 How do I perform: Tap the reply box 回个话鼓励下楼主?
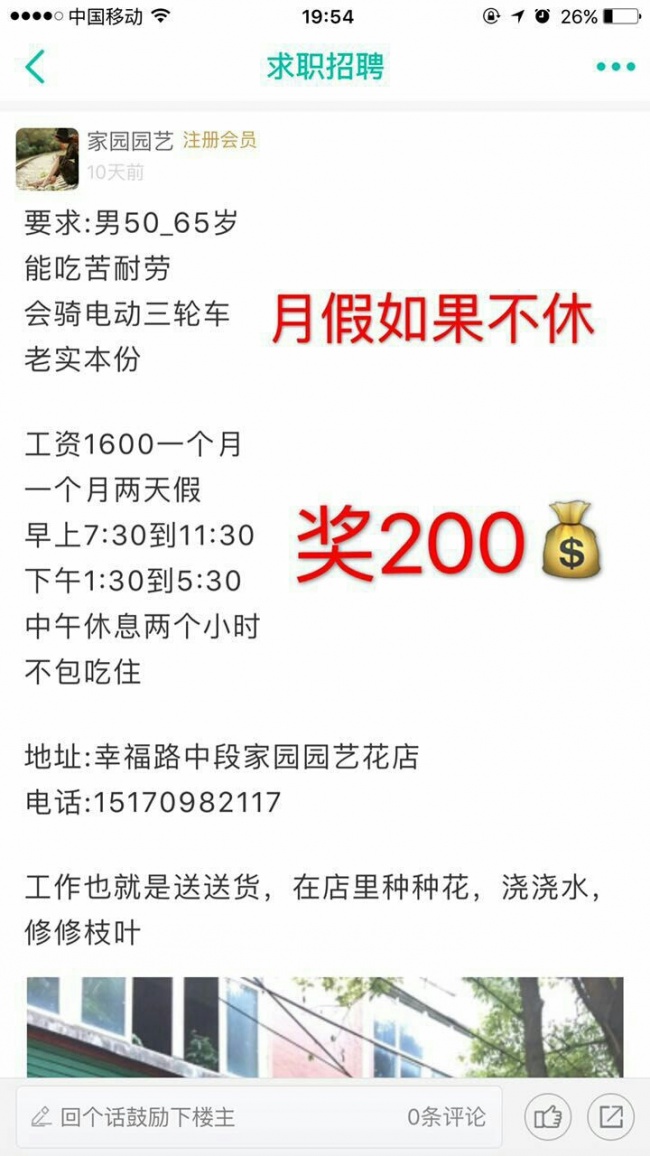click(x=259, y=1117)
